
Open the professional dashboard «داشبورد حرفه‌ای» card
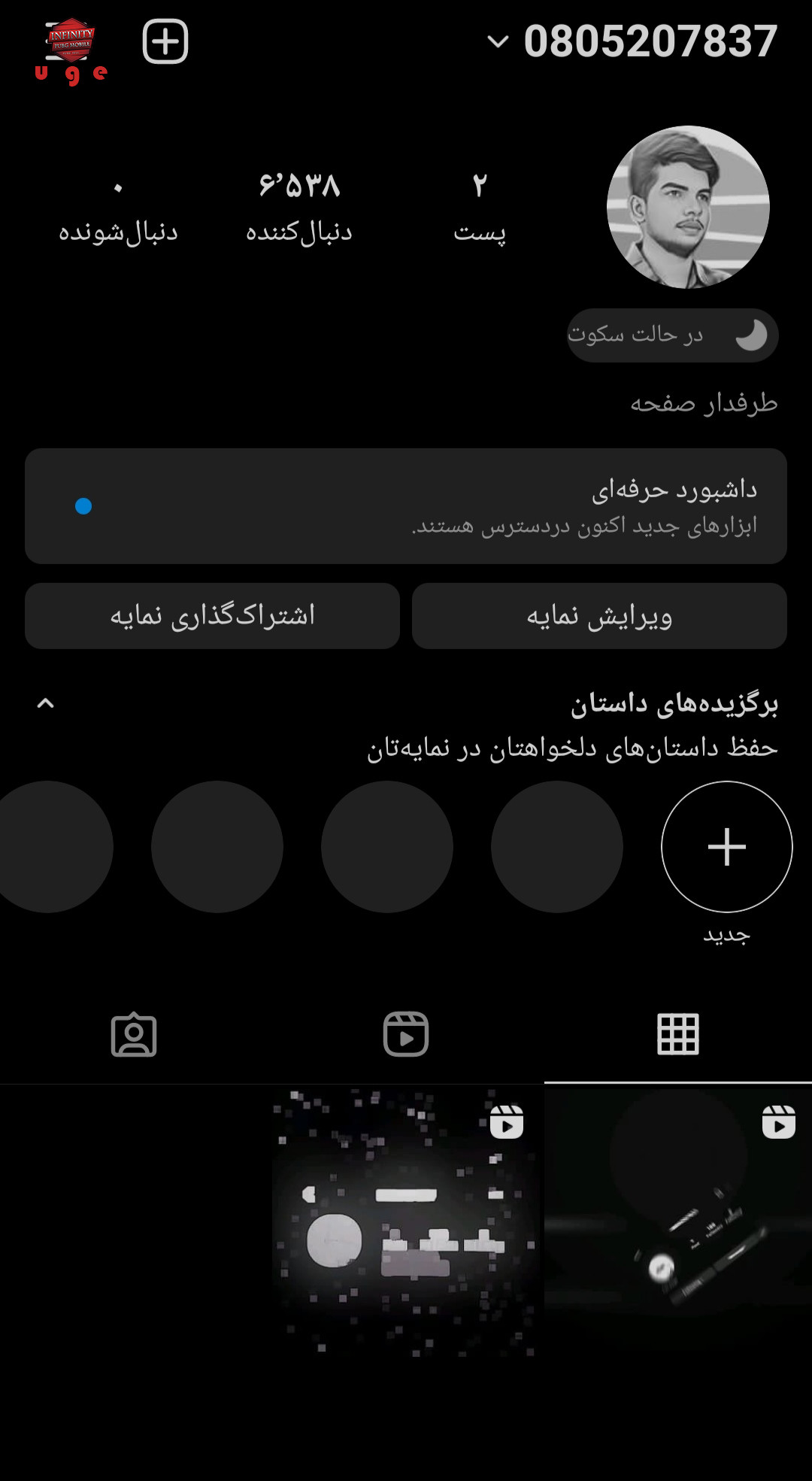click(406, 506)
